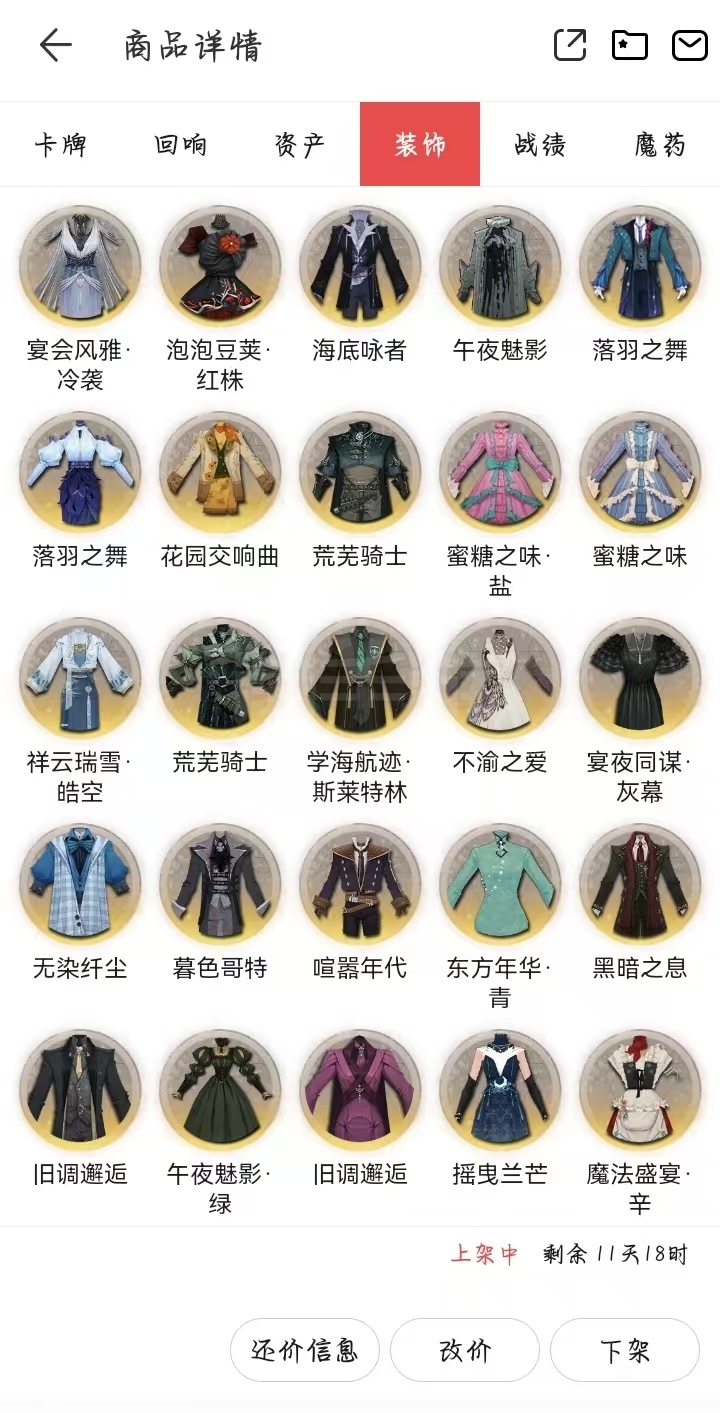
Task: Switch to the 卡牌 tab
Action: pos(60,145)
